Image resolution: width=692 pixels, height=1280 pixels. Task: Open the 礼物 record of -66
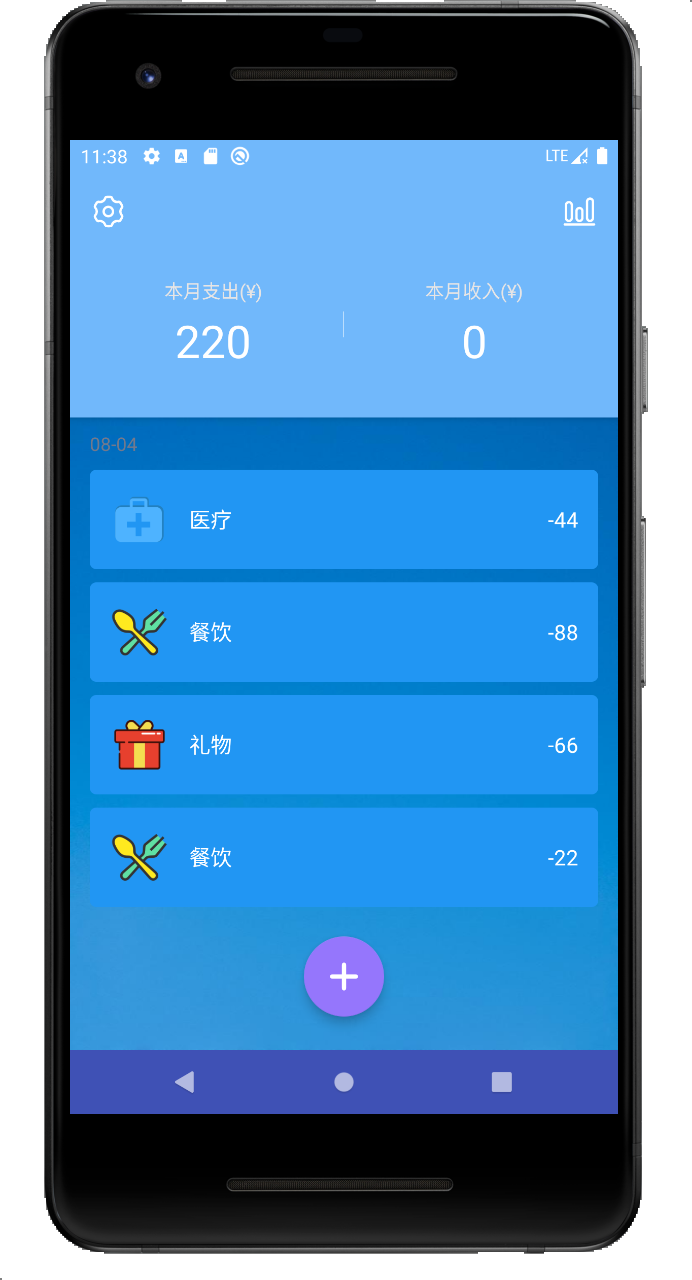[x=344, y=745]
